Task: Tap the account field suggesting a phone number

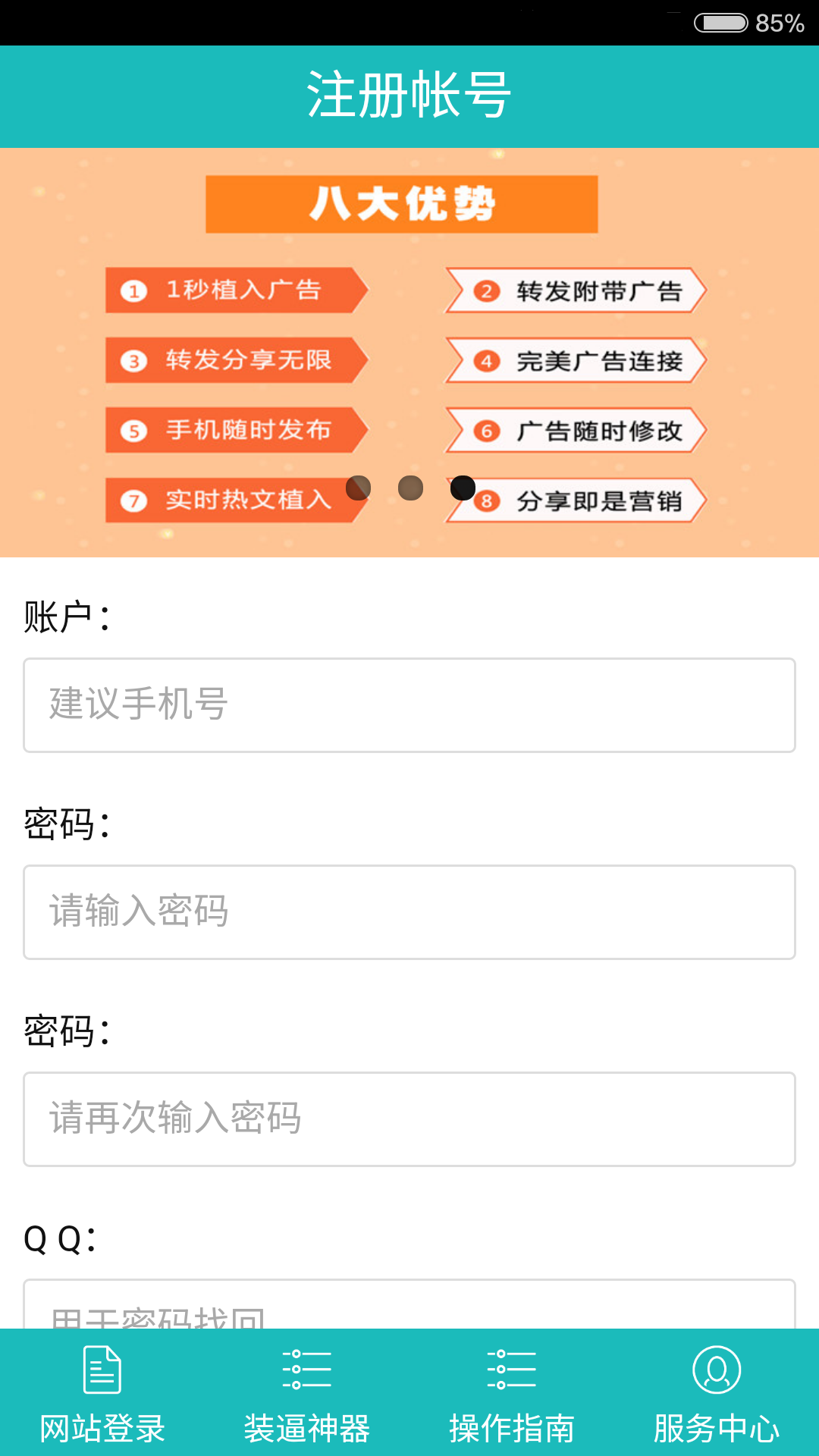Action: click(x=409, y=705)
